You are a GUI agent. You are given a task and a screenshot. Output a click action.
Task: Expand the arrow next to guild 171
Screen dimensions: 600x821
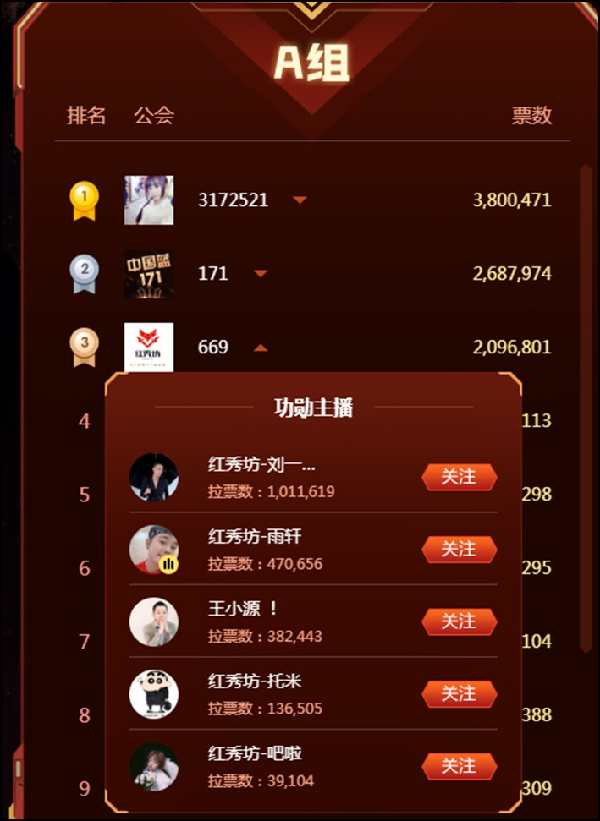click(x=261, y=273)
